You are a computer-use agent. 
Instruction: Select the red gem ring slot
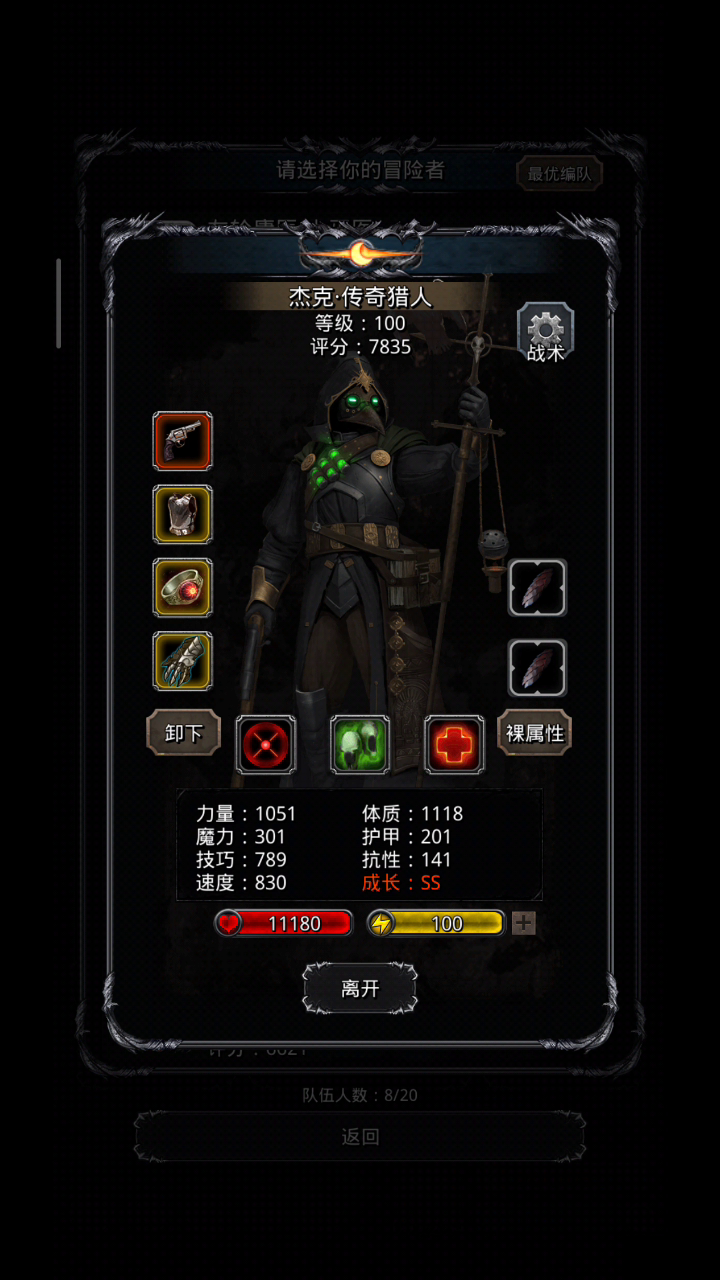pos(182,587)
